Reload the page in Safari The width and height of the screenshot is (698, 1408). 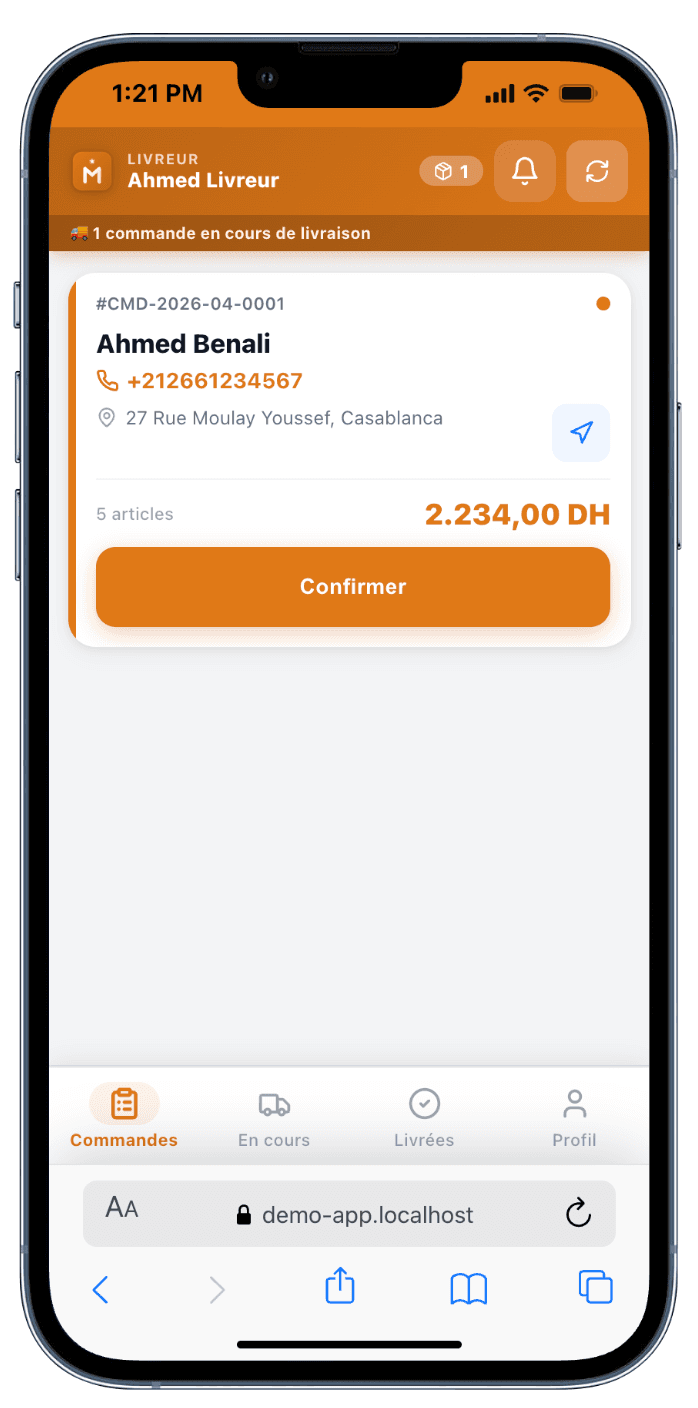(578, 1214)
